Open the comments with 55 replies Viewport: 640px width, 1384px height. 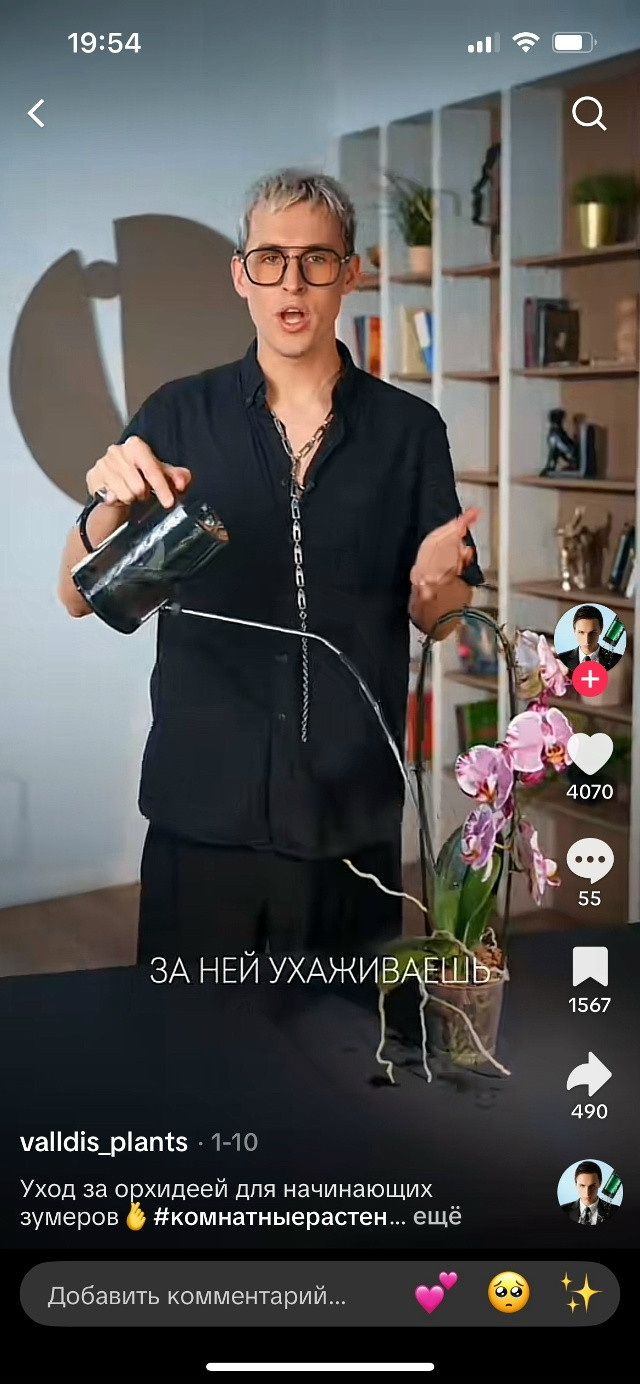tap(590, 860)
